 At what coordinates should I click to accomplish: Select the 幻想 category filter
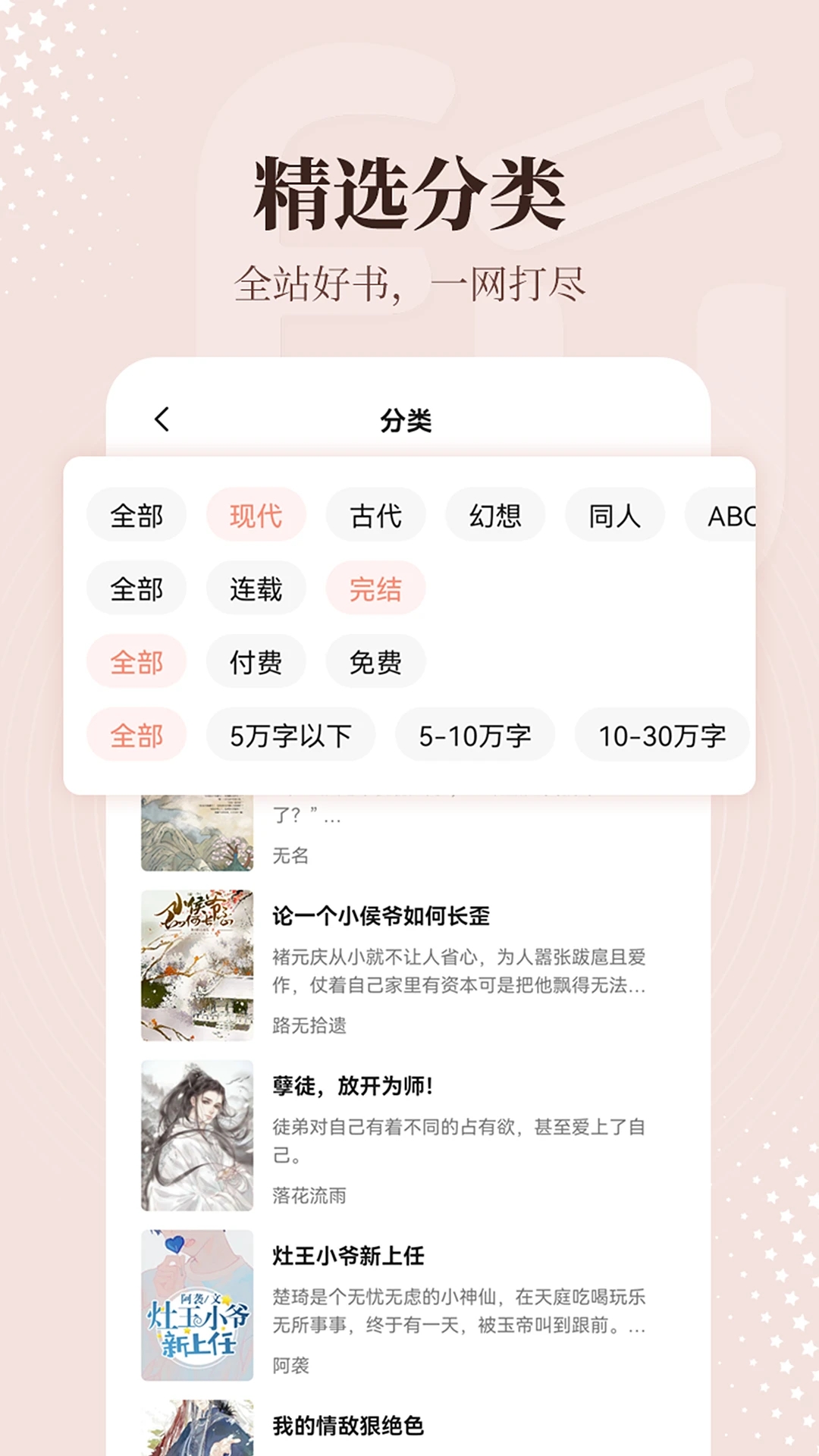[x=494, y=514]
